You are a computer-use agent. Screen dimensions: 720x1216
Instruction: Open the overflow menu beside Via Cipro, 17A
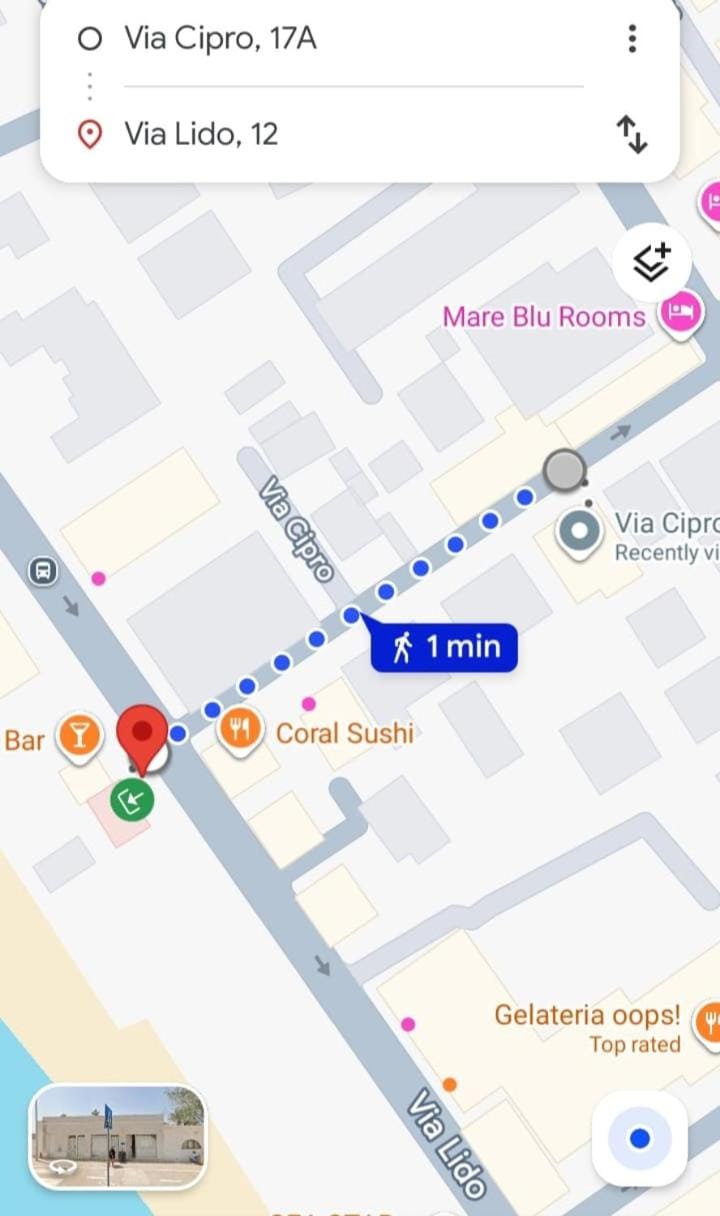click(x=632, y=39)
